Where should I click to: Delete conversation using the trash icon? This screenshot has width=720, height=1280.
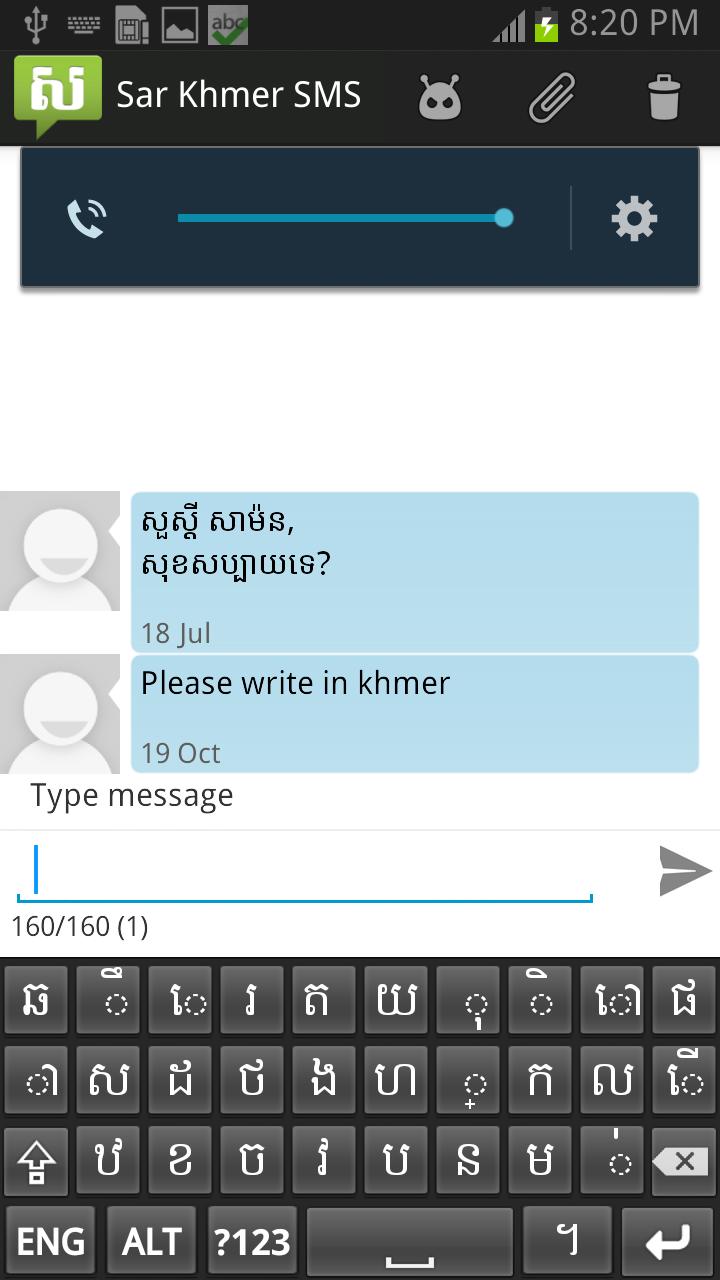(663, 97)
